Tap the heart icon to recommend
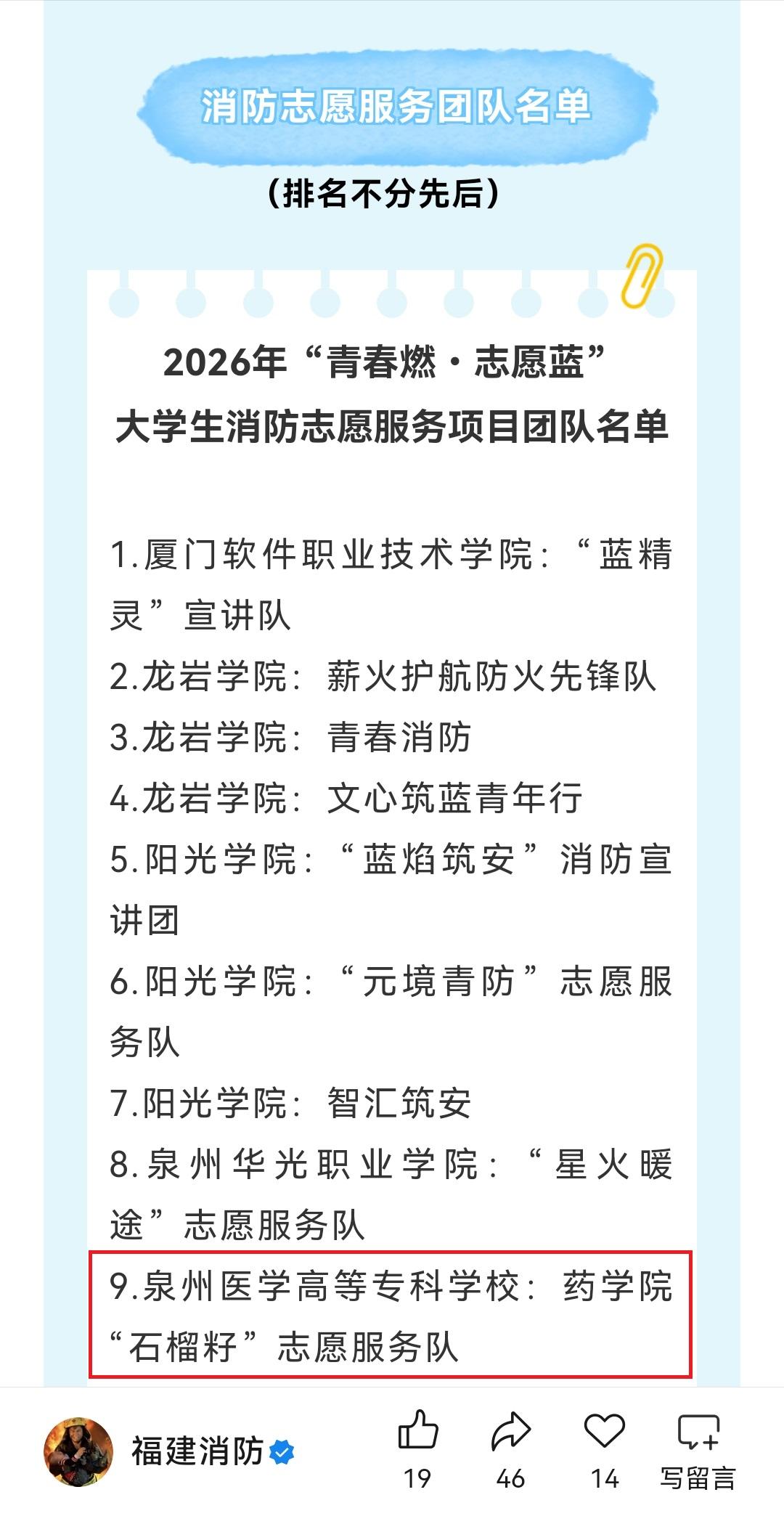784x1516 pixels. coord(605,1449)
